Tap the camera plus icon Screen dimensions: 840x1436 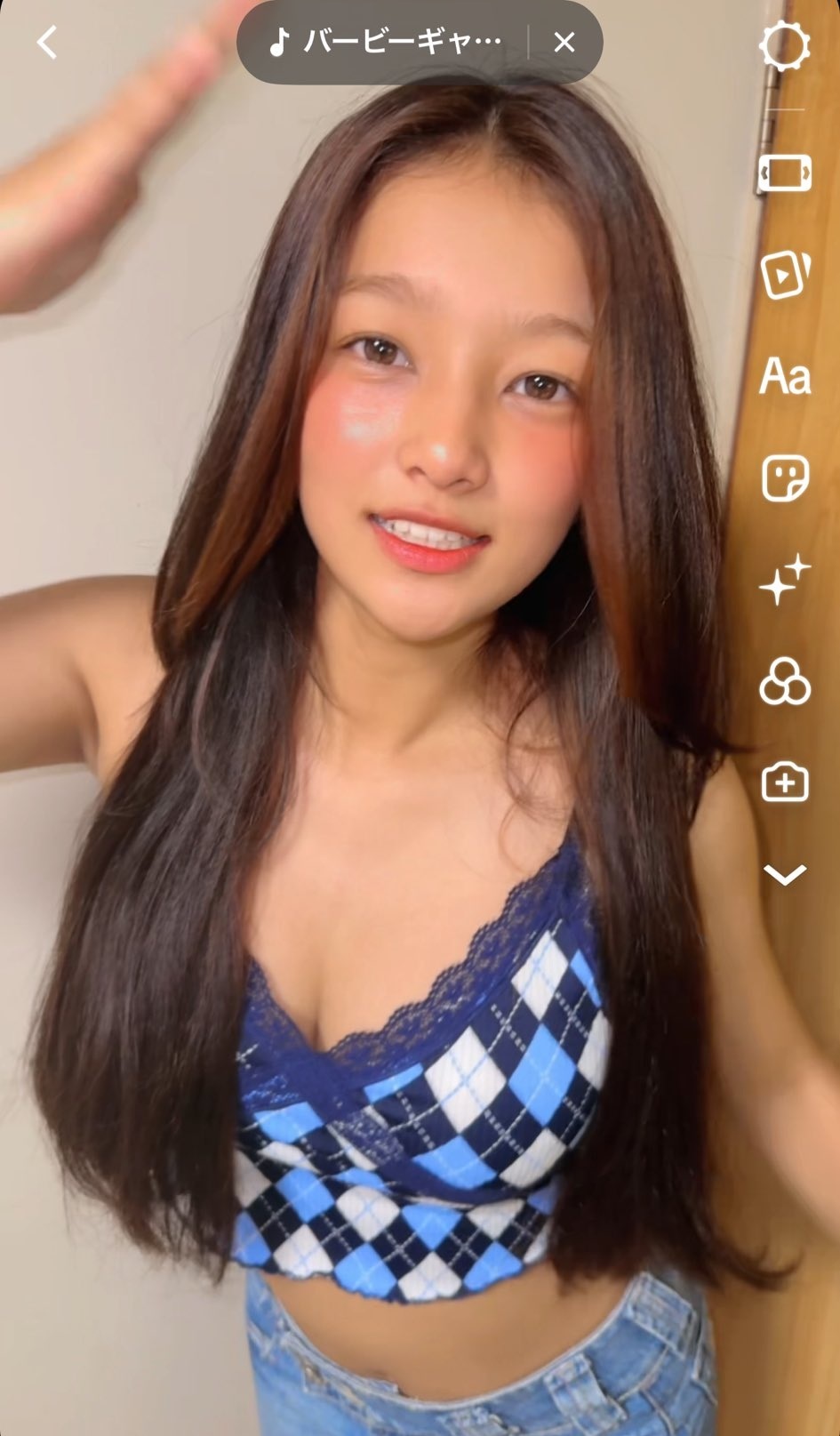click(x=785, y=782)
